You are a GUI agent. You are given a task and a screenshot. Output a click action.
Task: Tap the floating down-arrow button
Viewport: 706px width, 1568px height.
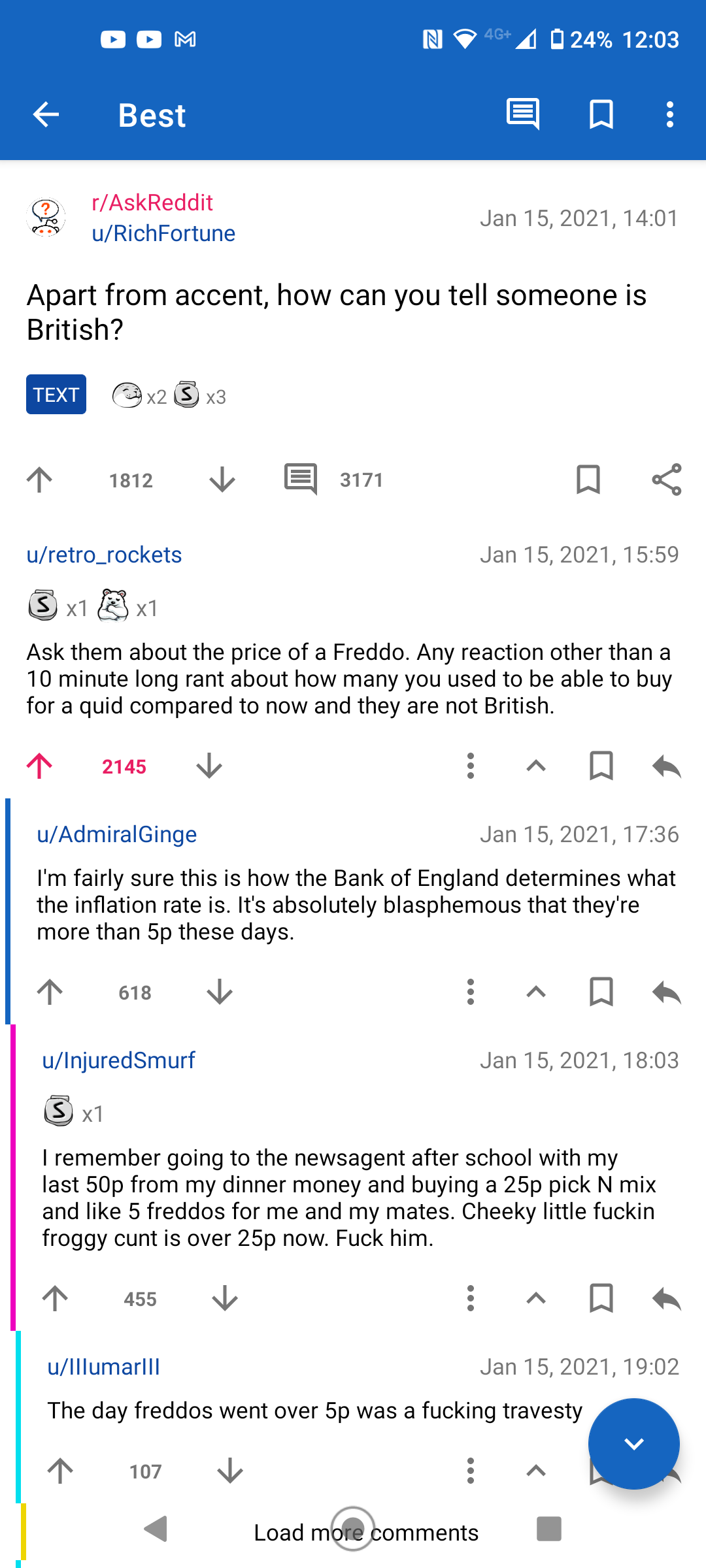click(x=634, y=1444)
